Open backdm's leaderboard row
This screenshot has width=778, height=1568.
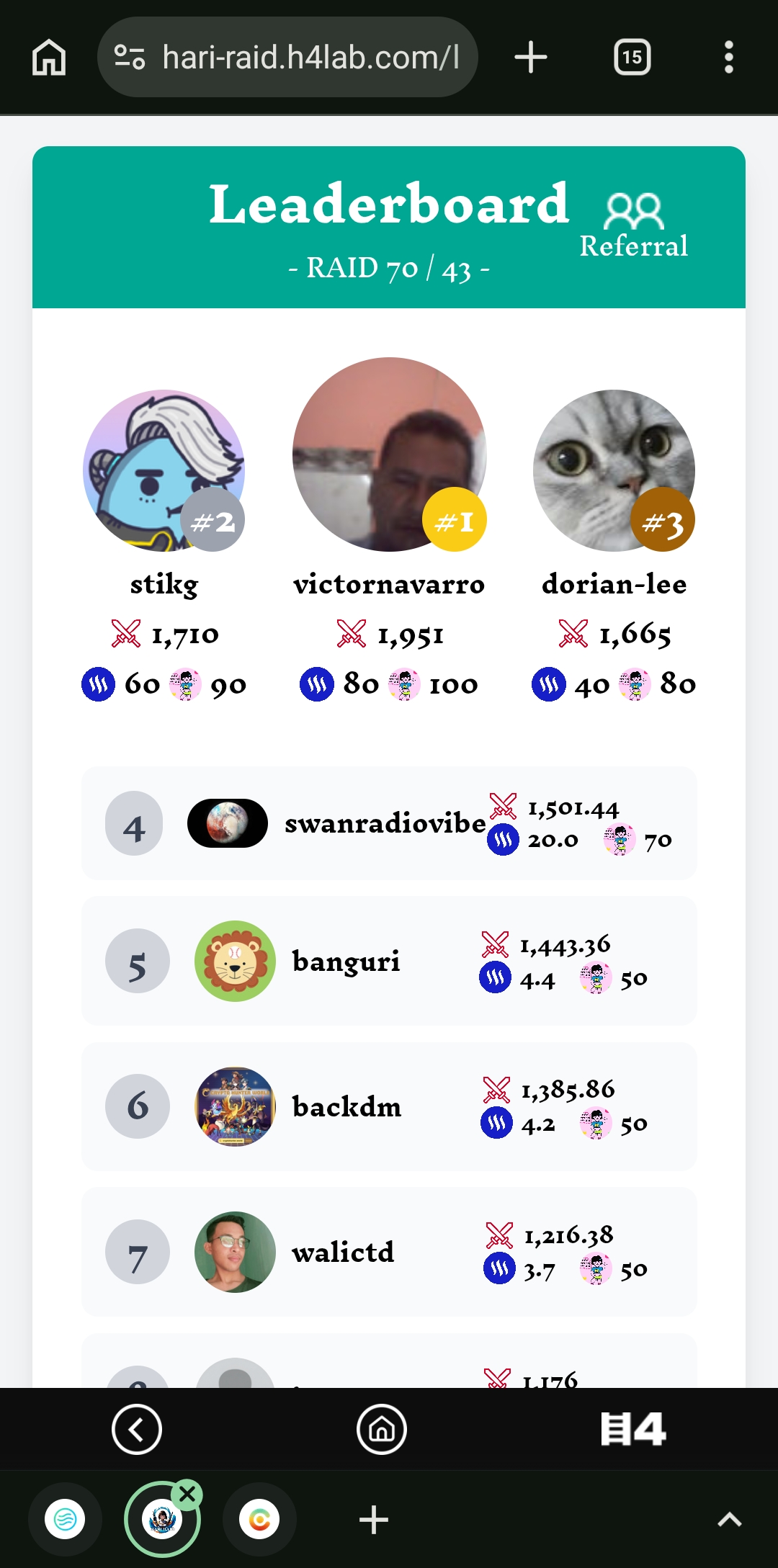389,1106
